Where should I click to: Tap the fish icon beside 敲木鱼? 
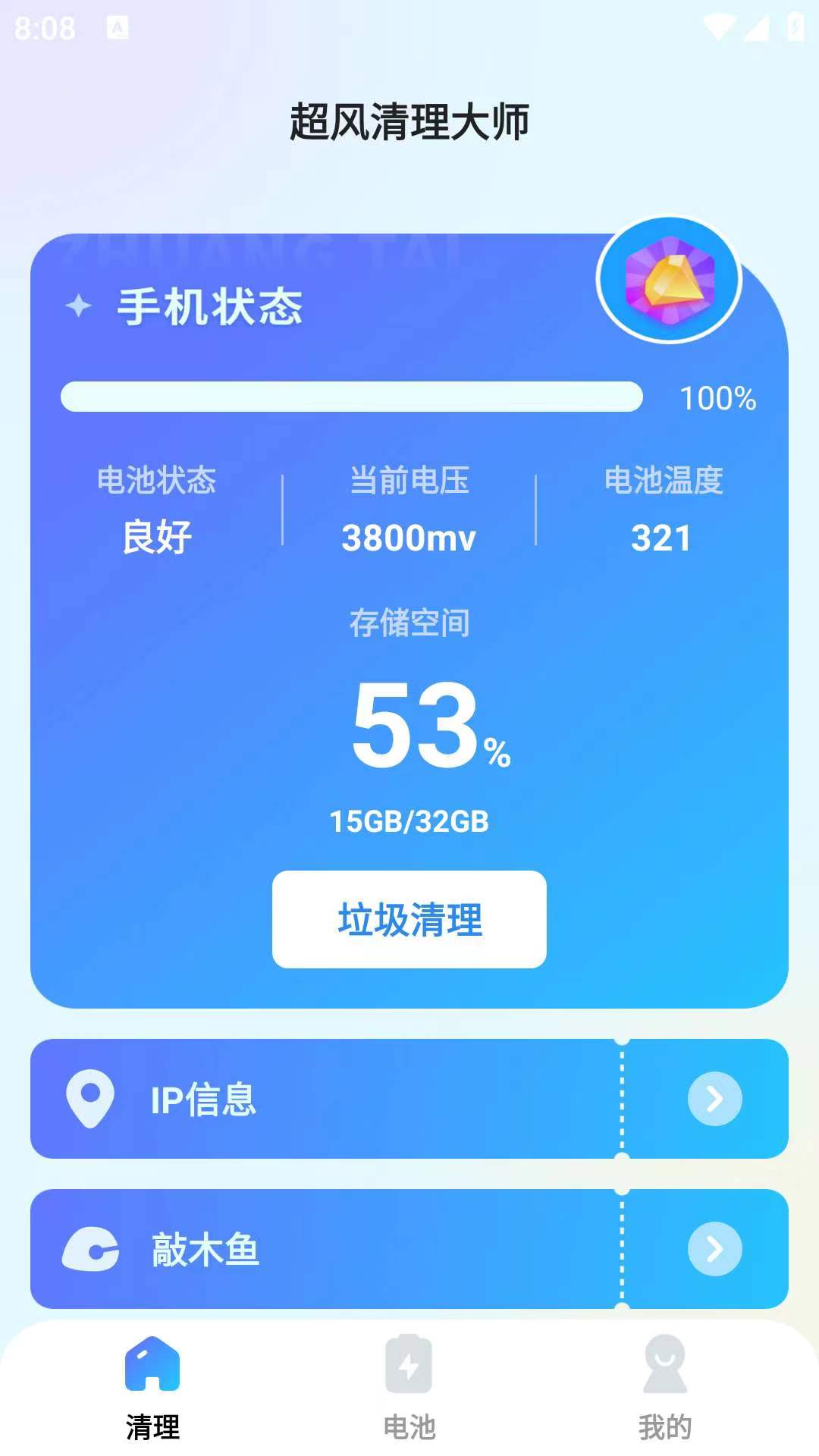click(91, 1251)
